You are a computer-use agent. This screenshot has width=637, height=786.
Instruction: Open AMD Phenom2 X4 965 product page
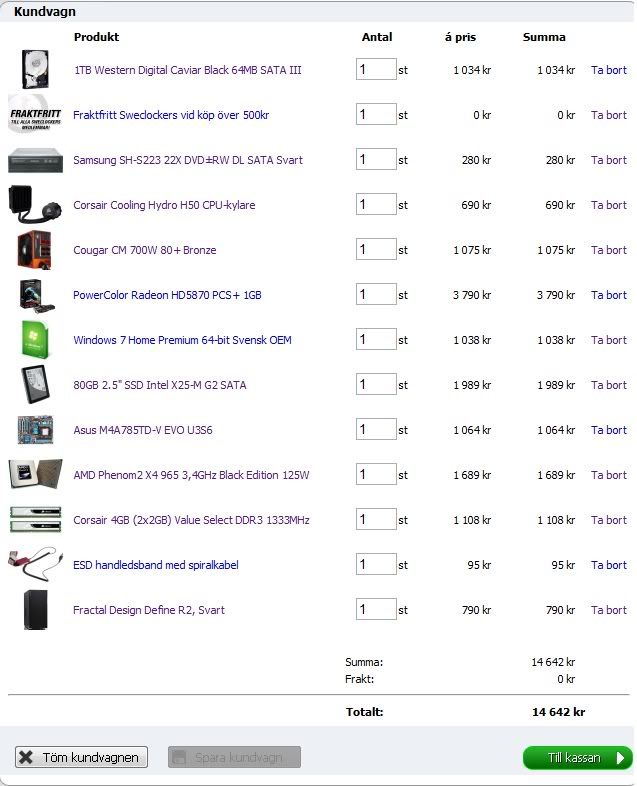pyautogui.click(x=191, y=475)
